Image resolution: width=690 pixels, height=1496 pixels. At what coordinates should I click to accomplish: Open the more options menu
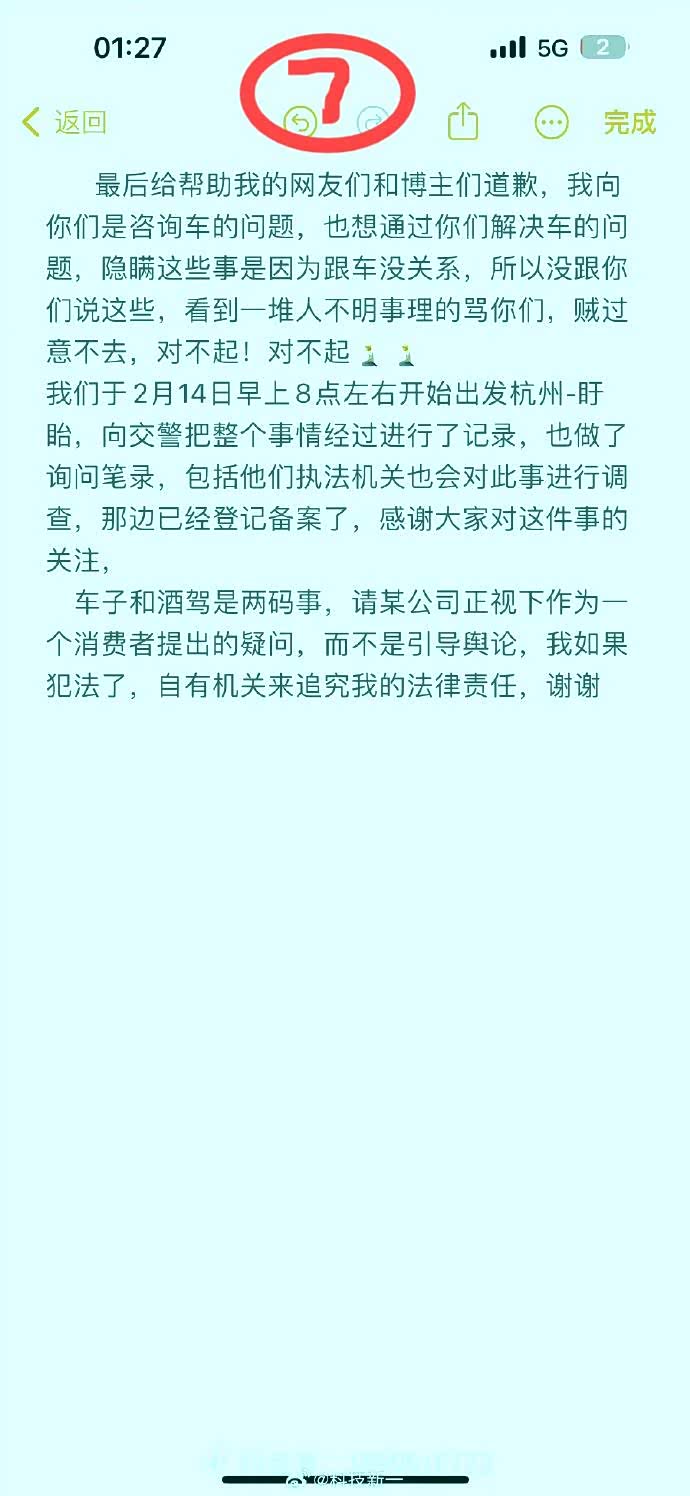(552, 123)
